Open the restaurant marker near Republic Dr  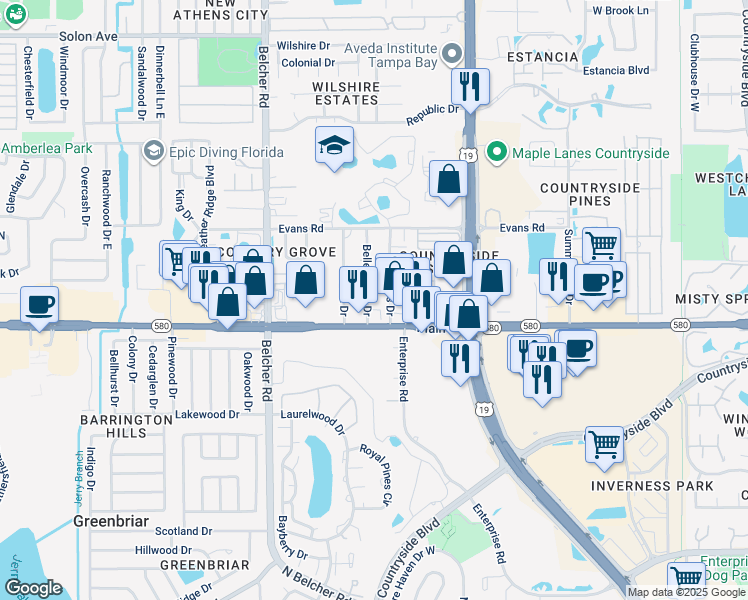click(469, 88)
